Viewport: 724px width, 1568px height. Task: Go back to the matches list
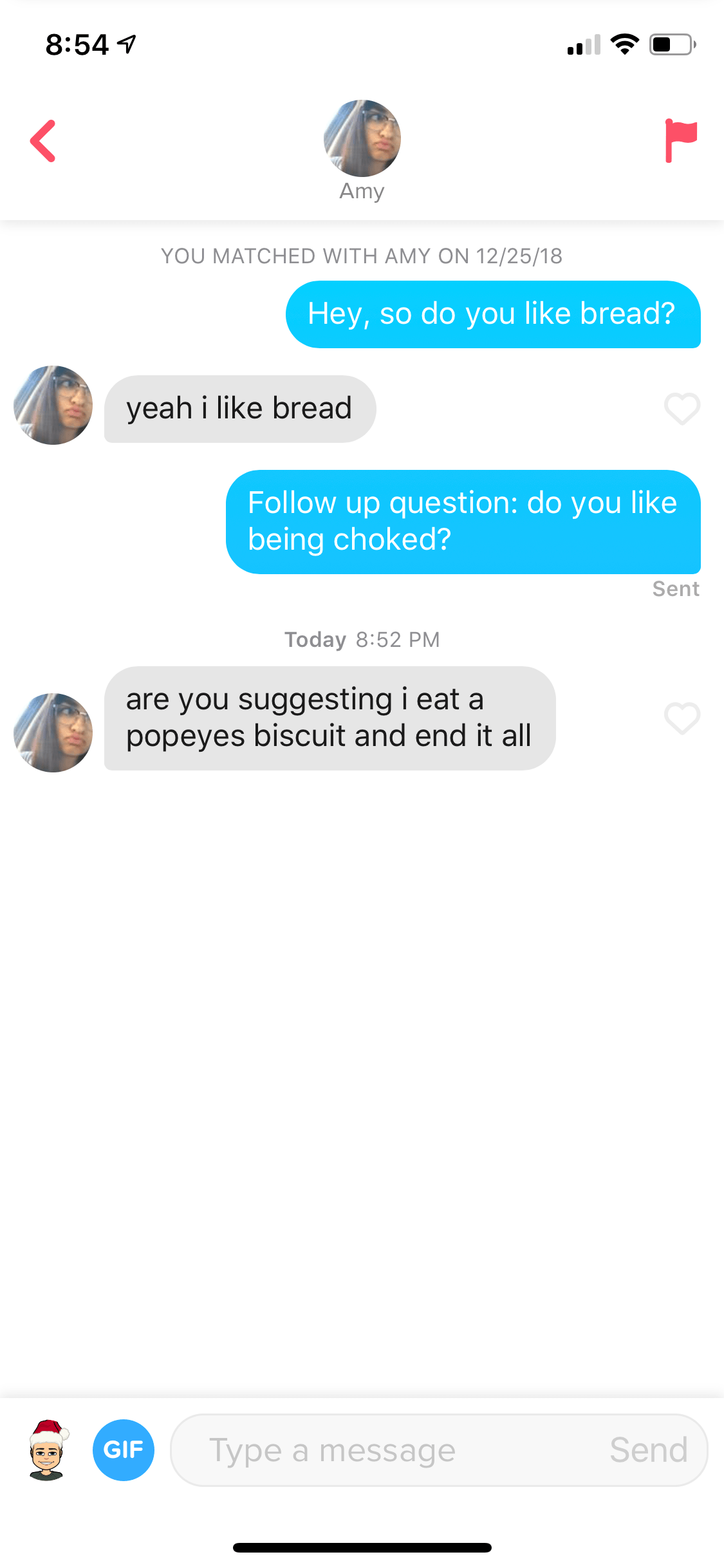[x=43, y=141]
